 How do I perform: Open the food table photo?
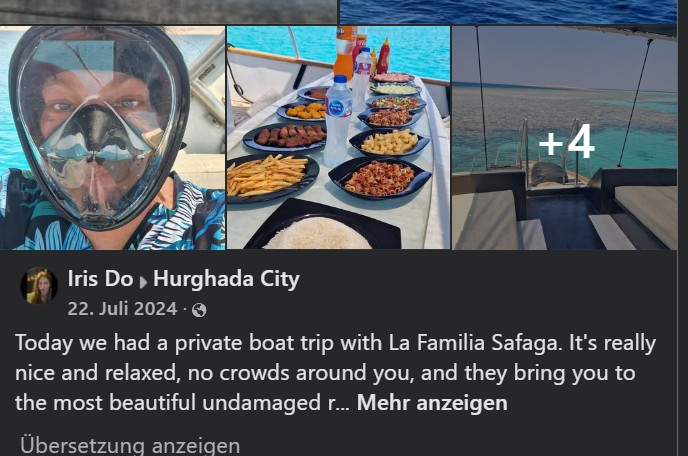point(338,138)
